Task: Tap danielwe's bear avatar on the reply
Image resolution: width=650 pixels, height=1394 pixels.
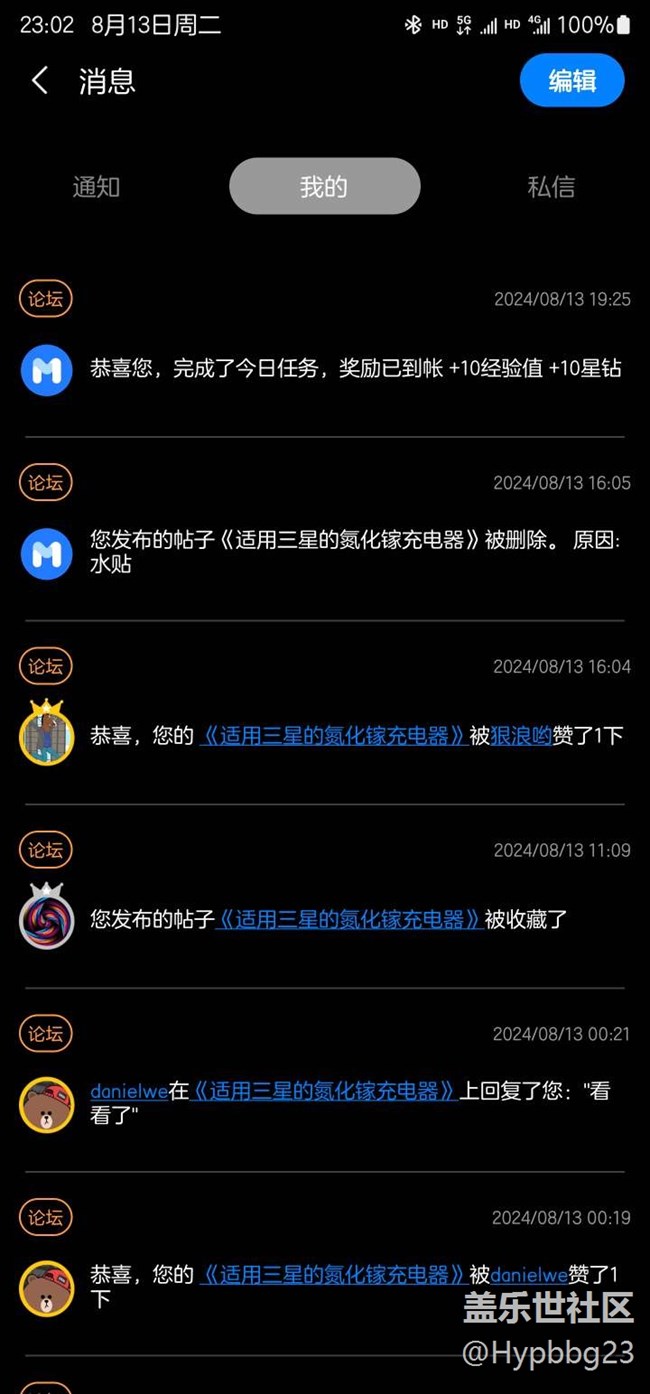Action: click(x=47, y=1105)
